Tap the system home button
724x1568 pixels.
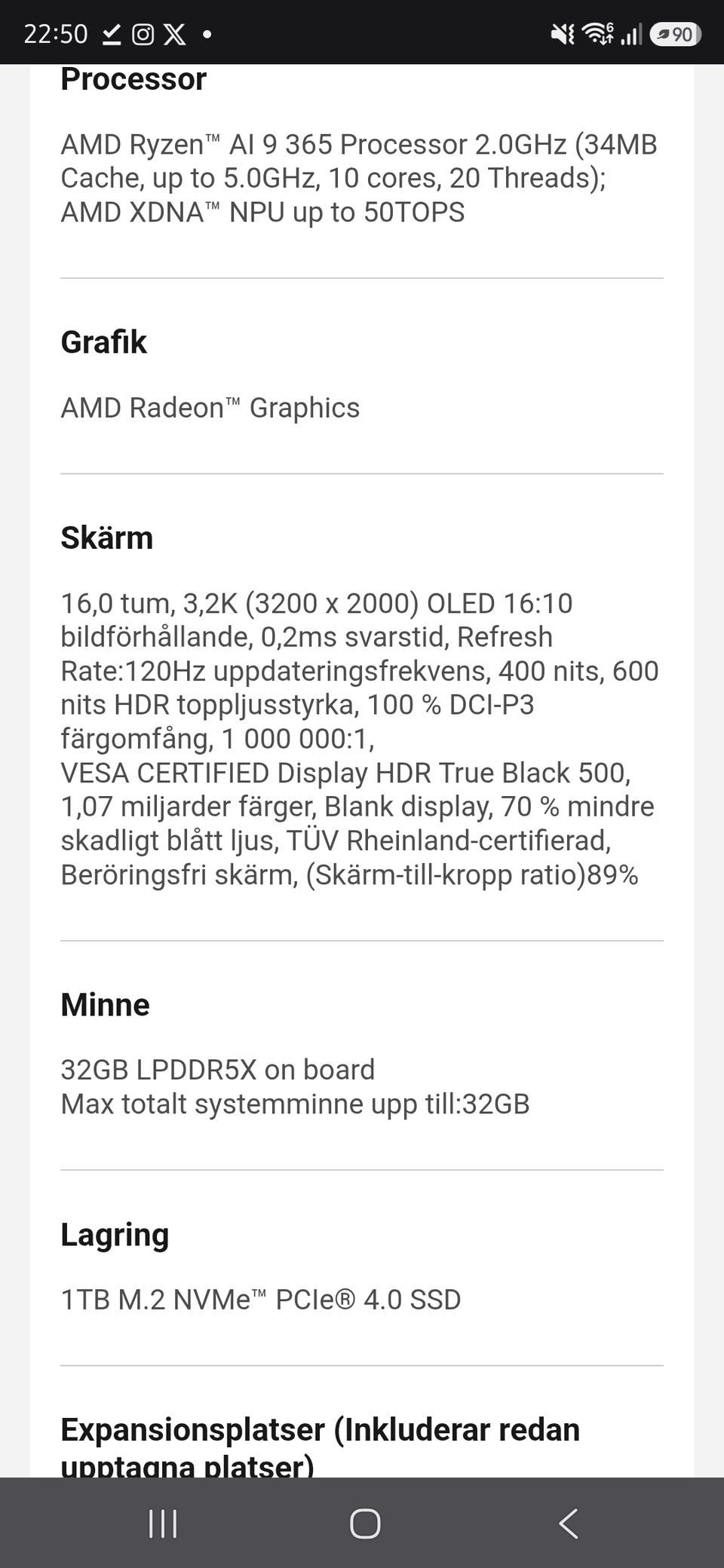click(x=365, y=1524)
